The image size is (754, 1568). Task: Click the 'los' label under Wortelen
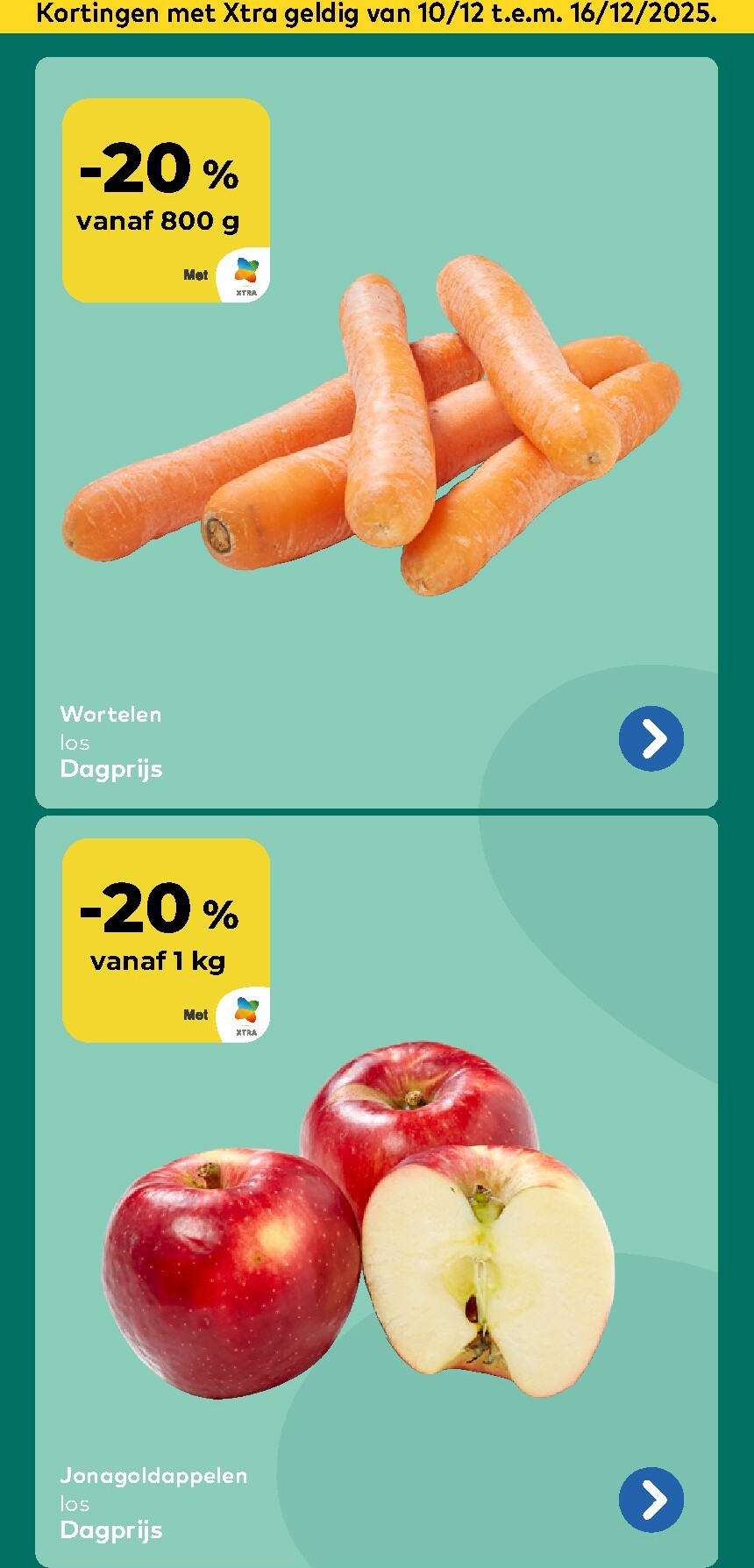tap(74, 742)
